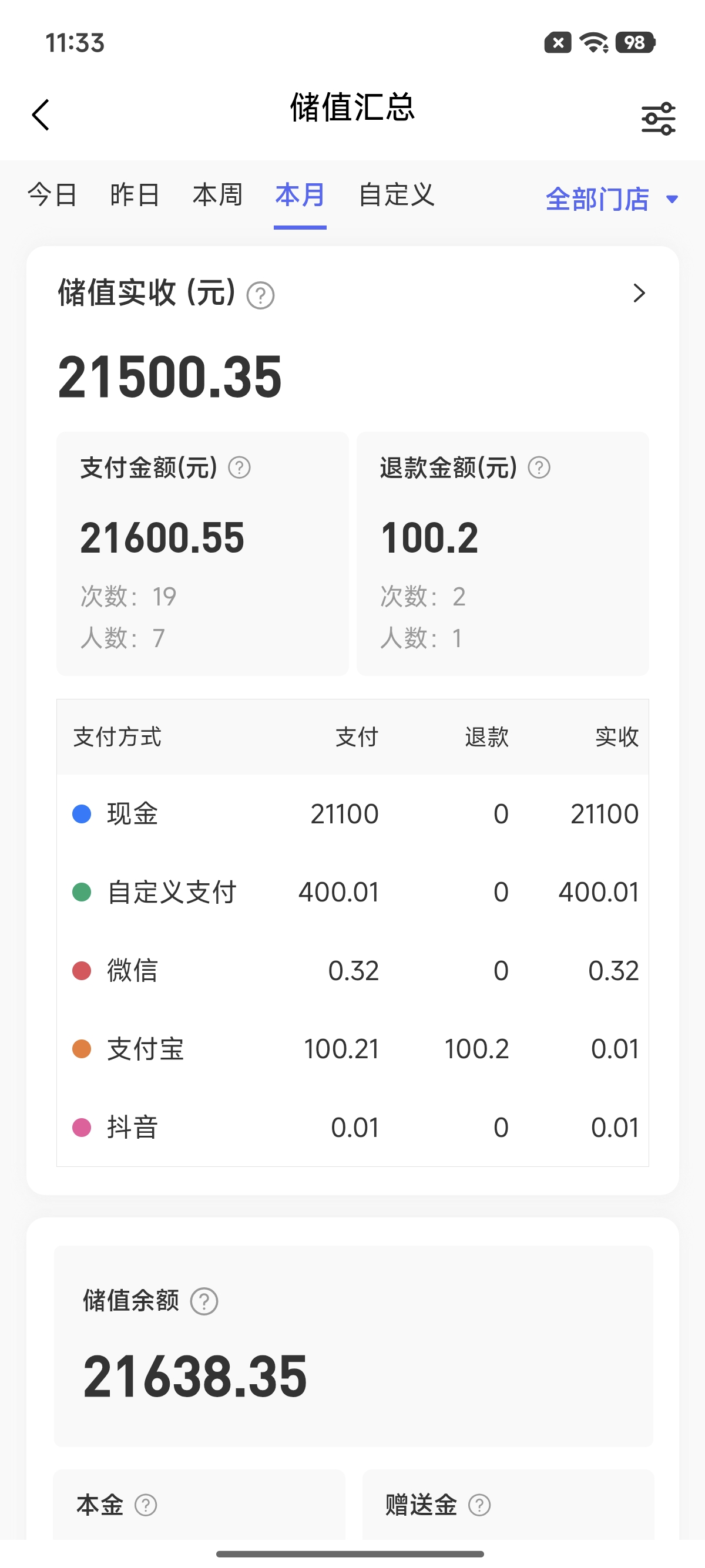Tap the question mark next to 储值余额

pos(204,1301)
